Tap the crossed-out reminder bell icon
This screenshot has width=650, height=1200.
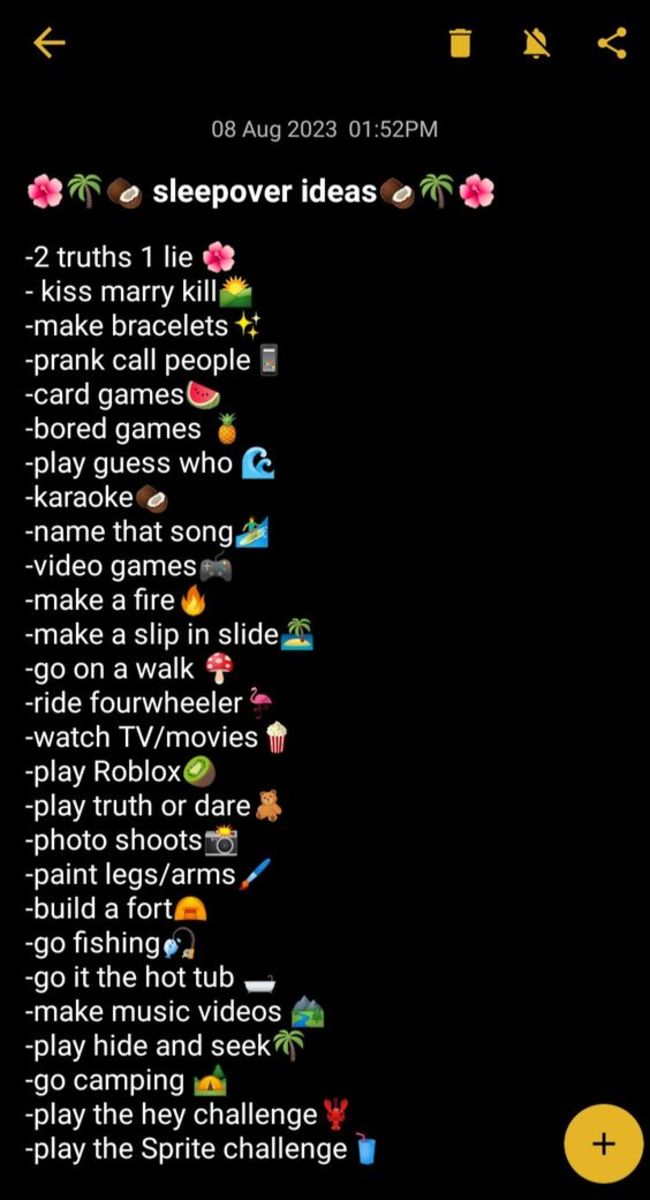tap(536, 43)
